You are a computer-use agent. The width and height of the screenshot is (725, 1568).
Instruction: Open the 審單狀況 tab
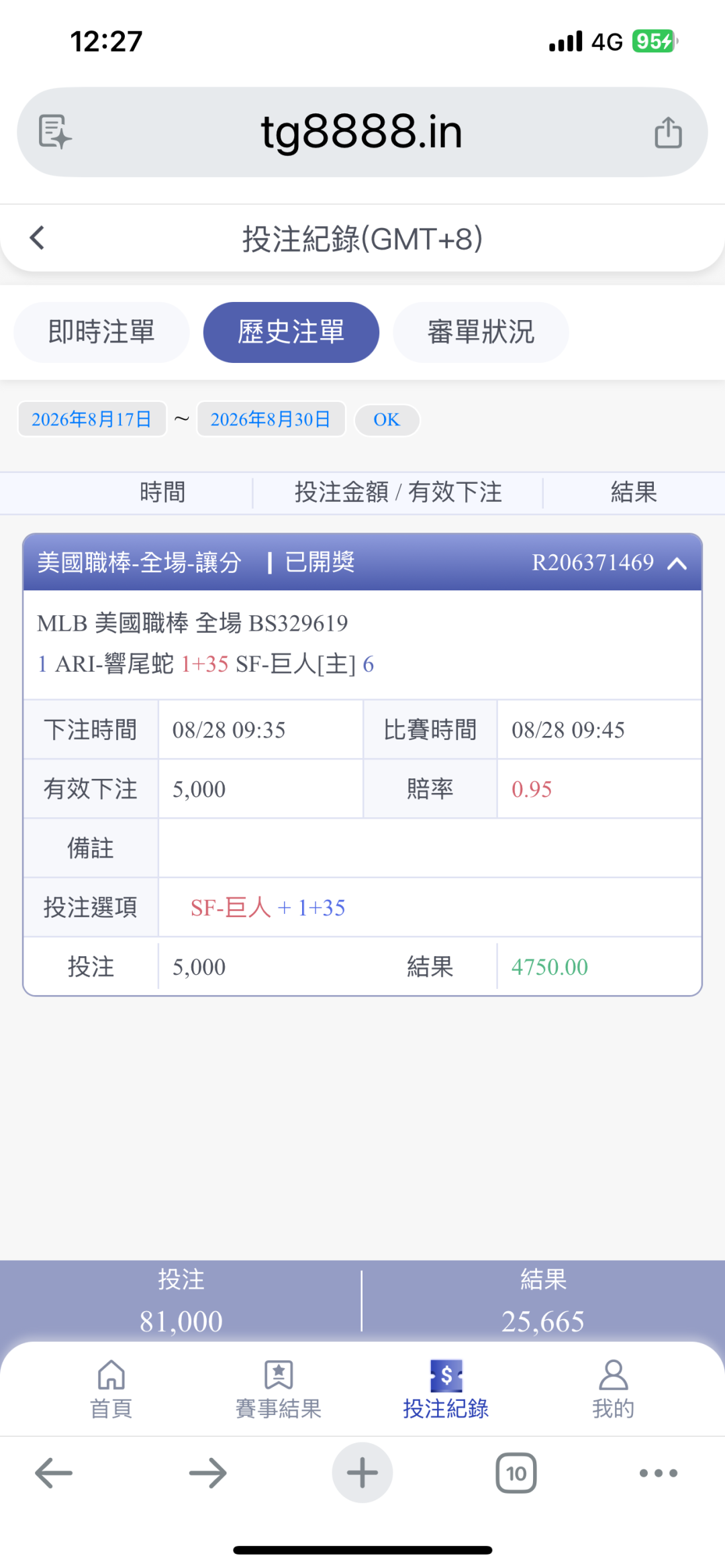point(481,332)
